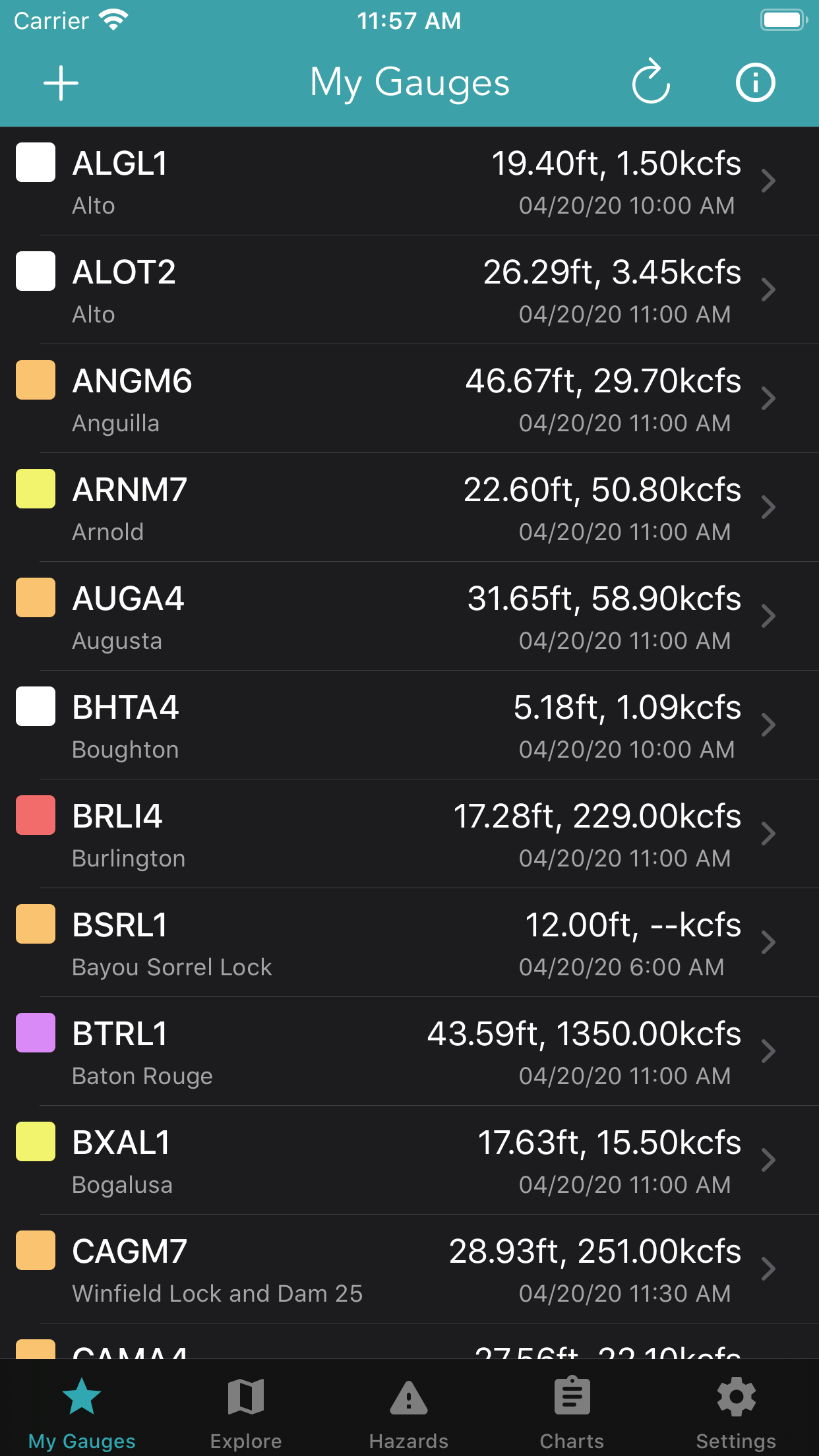Open the Charts clipboard icon

tap(572, 1396)
